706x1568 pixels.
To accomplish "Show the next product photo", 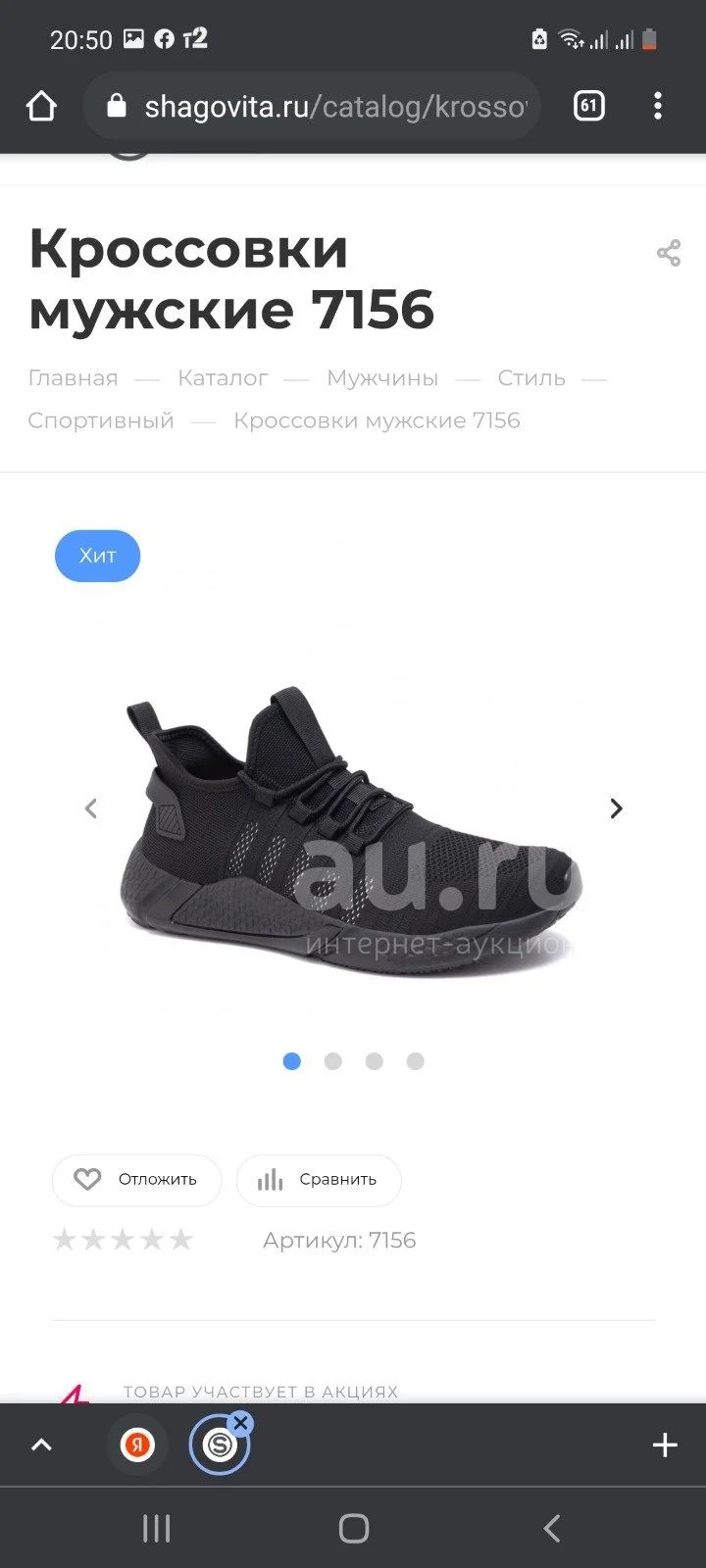I will (x=616, y=808).
